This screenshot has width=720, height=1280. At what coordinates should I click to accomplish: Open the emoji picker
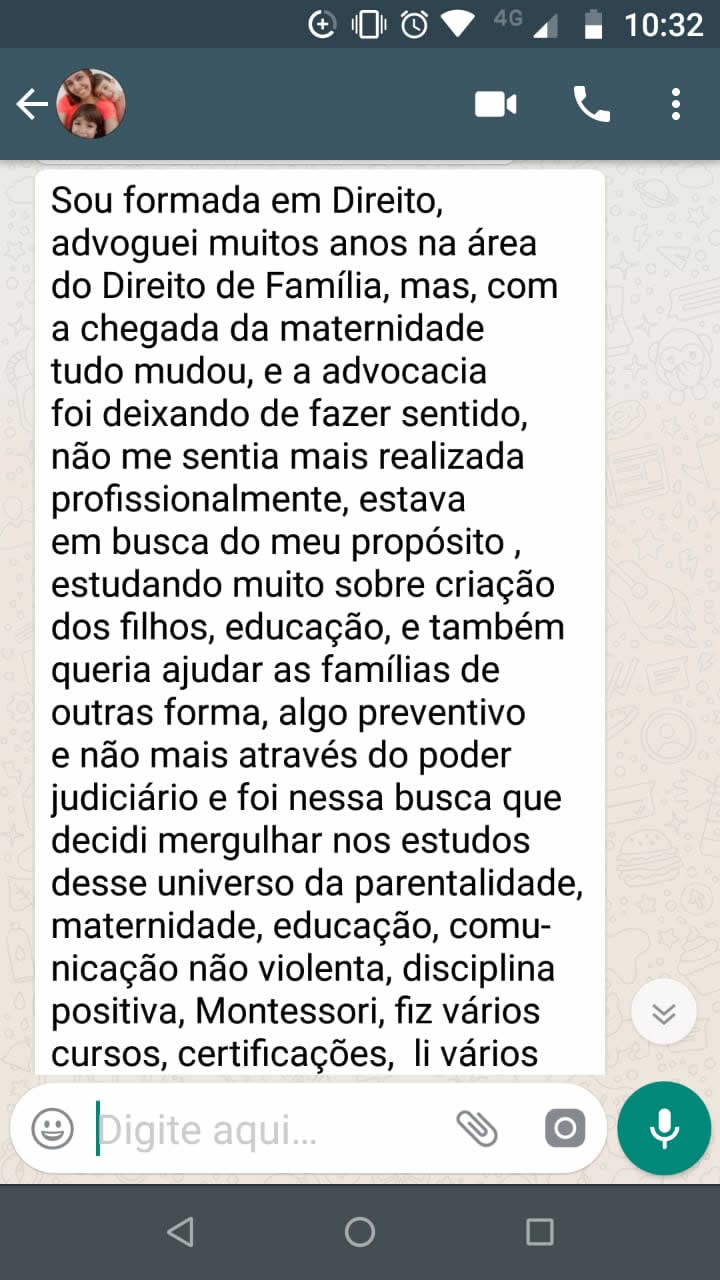coord(52,1129)
